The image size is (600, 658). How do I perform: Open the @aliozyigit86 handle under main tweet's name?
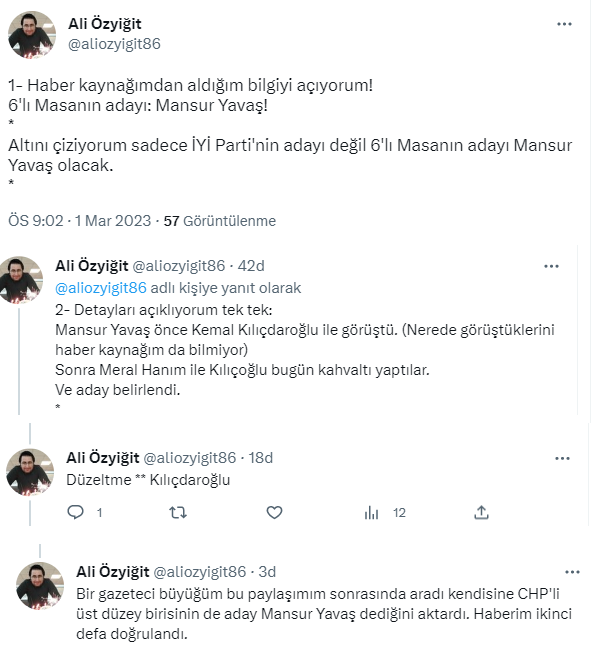tap(113, 44)
